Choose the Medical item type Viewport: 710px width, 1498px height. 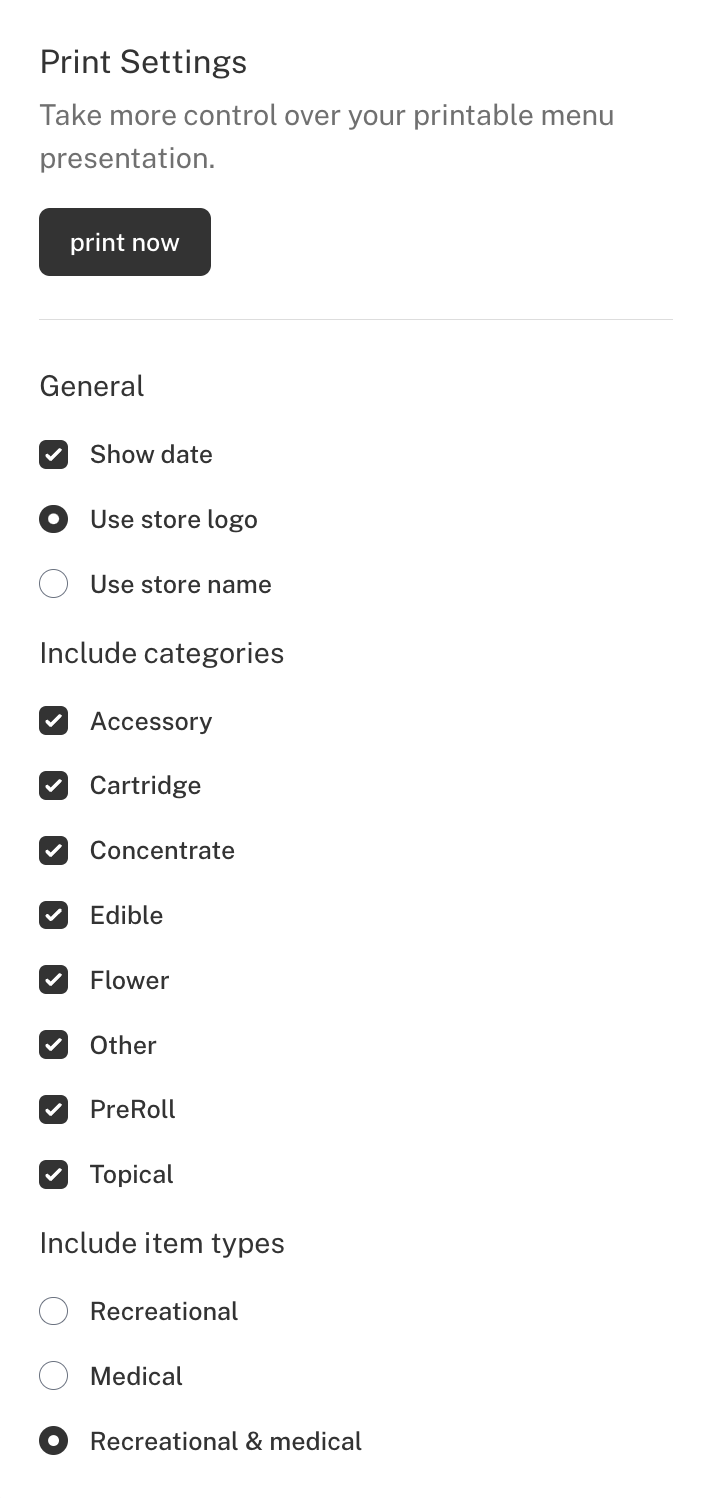53,1376
